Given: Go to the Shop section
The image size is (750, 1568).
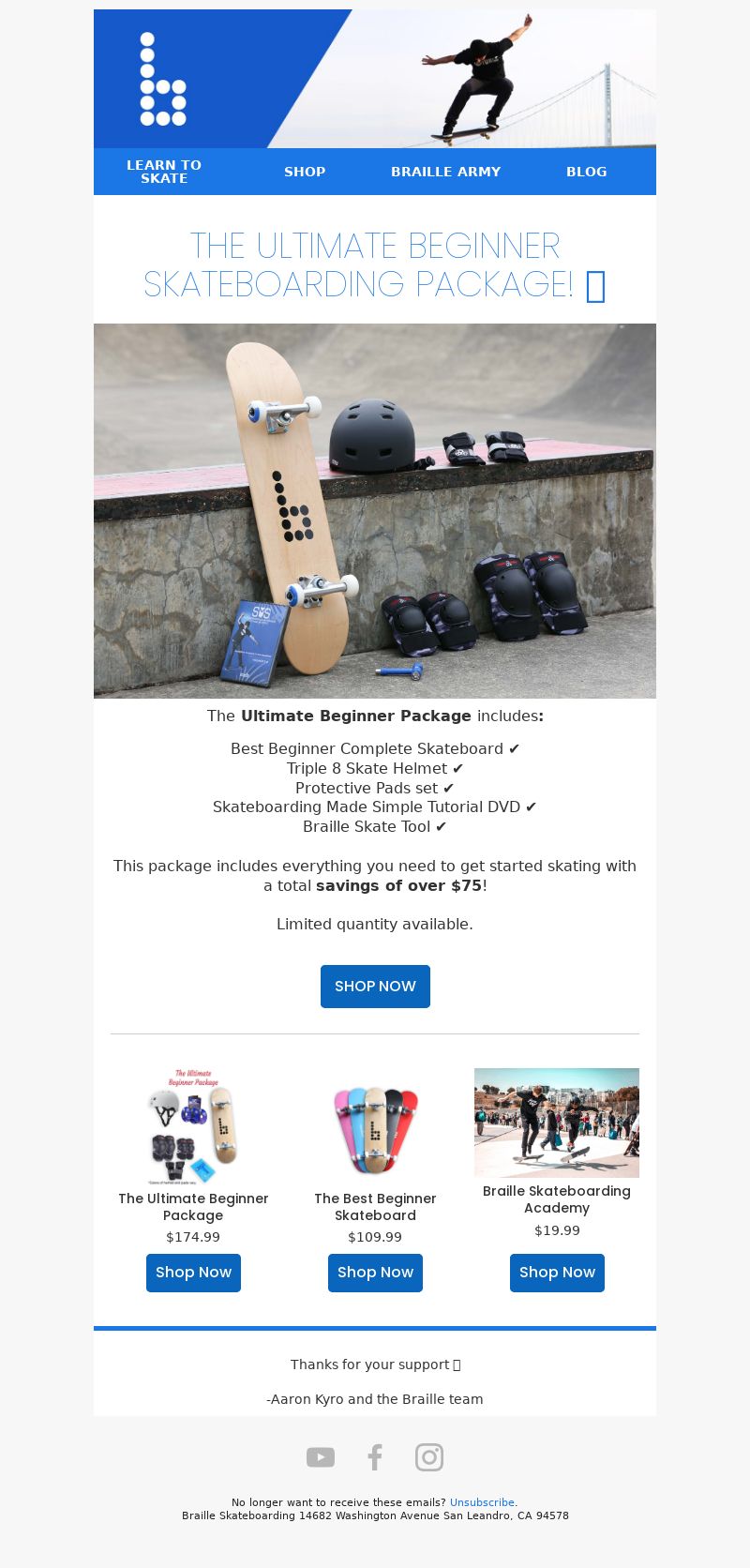Looking at the screenshot, I should pyautogui.click(x=305, y=172).
